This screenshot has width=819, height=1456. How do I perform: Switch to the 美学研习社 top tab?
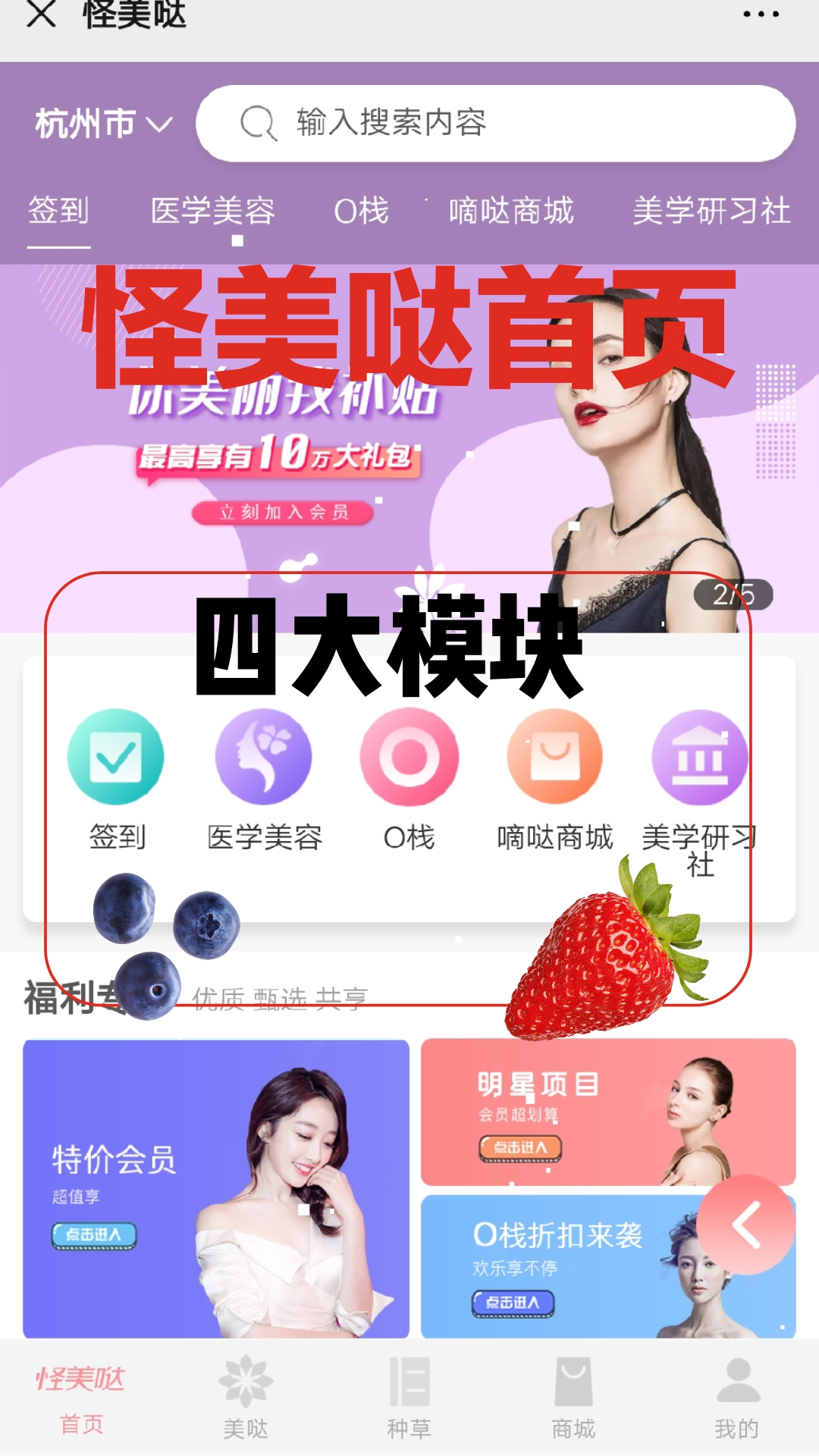(x=711, y=211)
